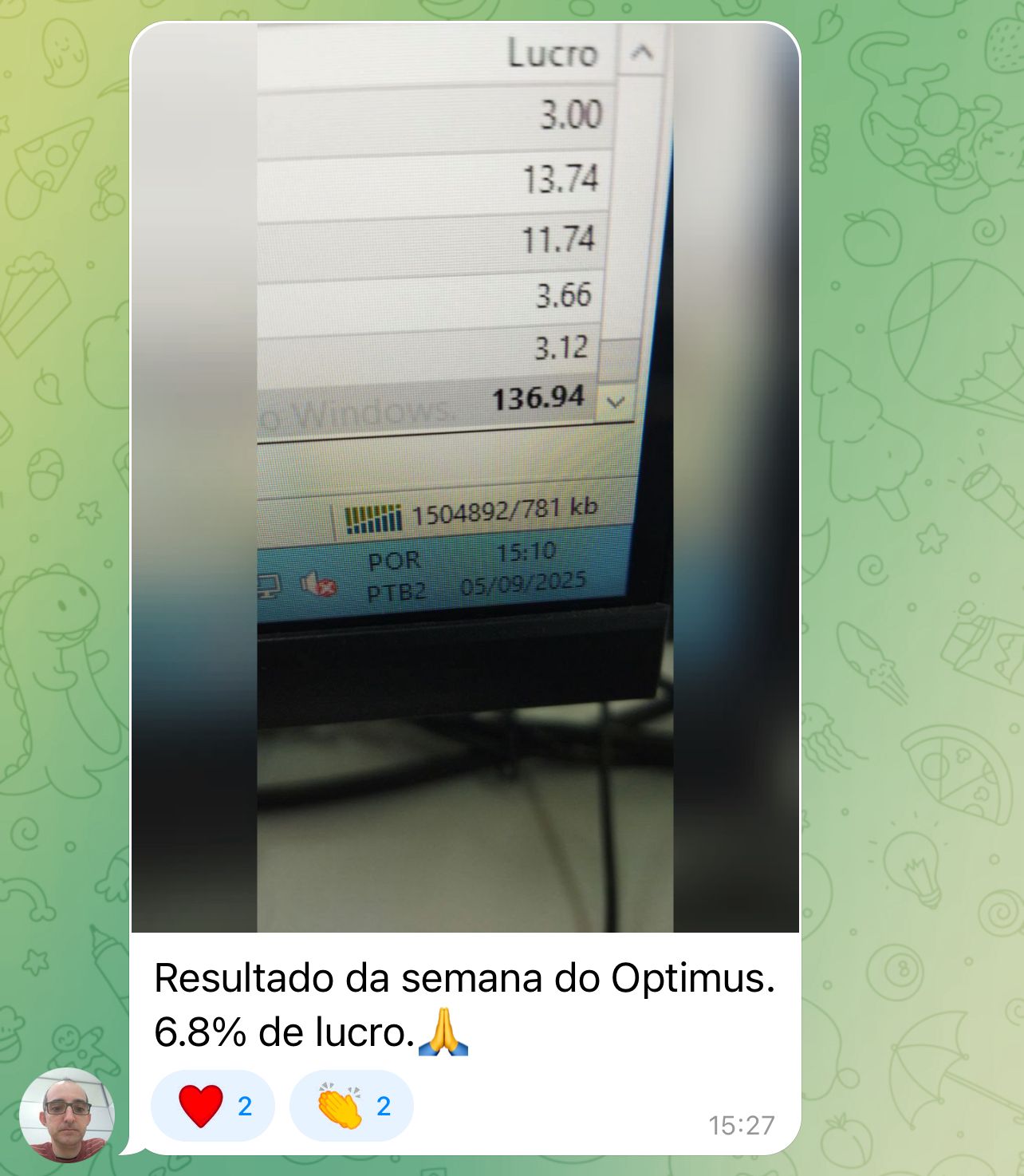1024x1176 pixels.
Task: Click the heart emoji inside the reaction pill
Action: pyautogui.click(x=199, y=1106)
